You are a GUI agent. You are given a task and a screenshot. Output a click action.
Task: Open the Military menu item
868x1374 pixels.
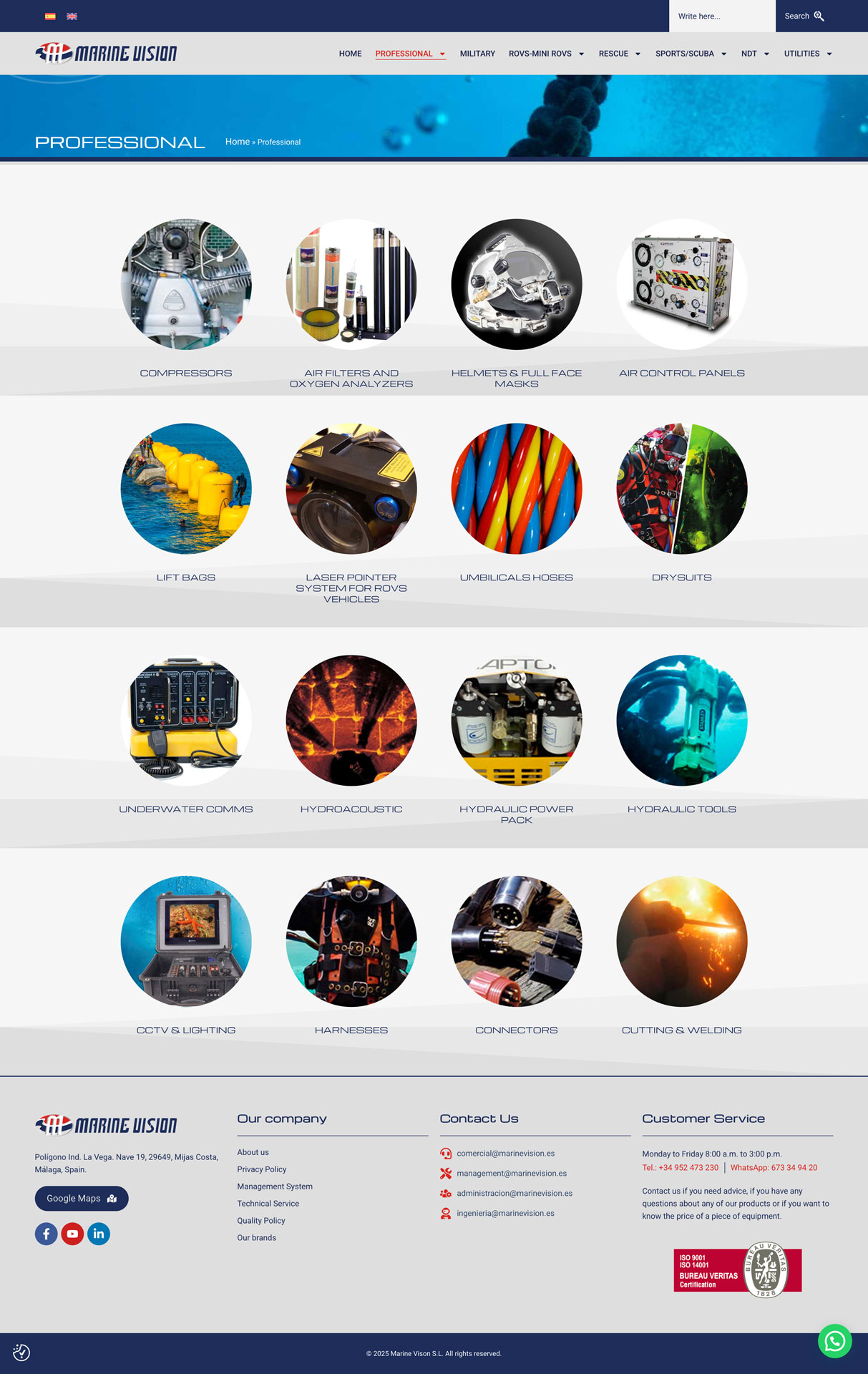tap(477, 54)
